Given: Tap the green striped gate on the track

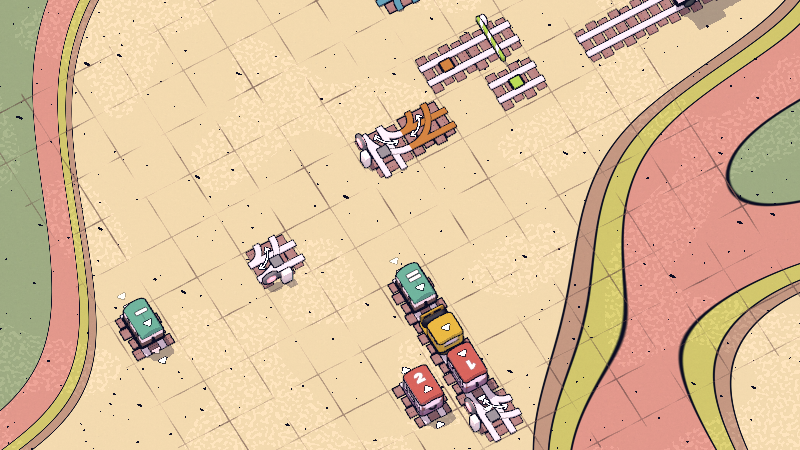Looking at the screenshot, I should tap(492, 38).
